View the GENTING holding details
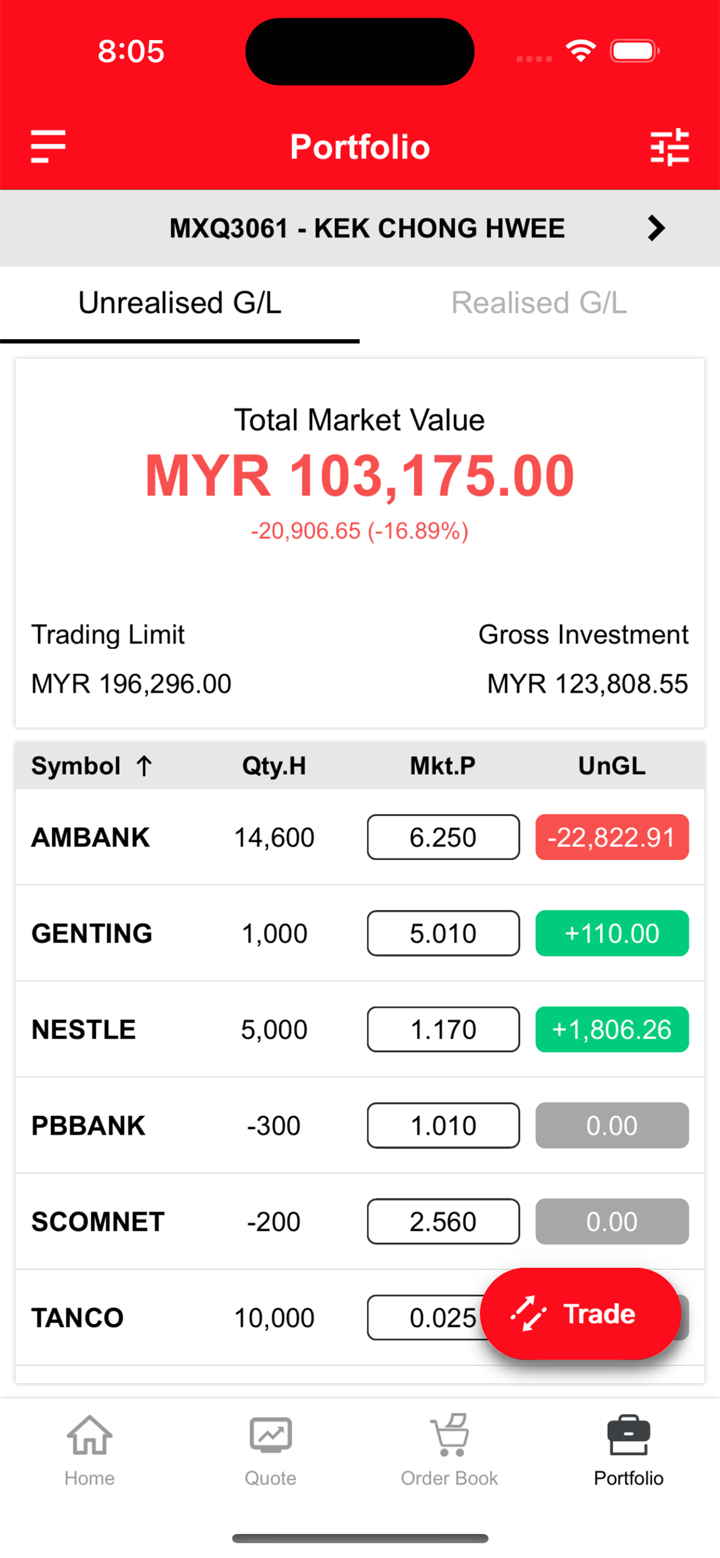Viewport: 720px width, 1558px height. [92, 934]
